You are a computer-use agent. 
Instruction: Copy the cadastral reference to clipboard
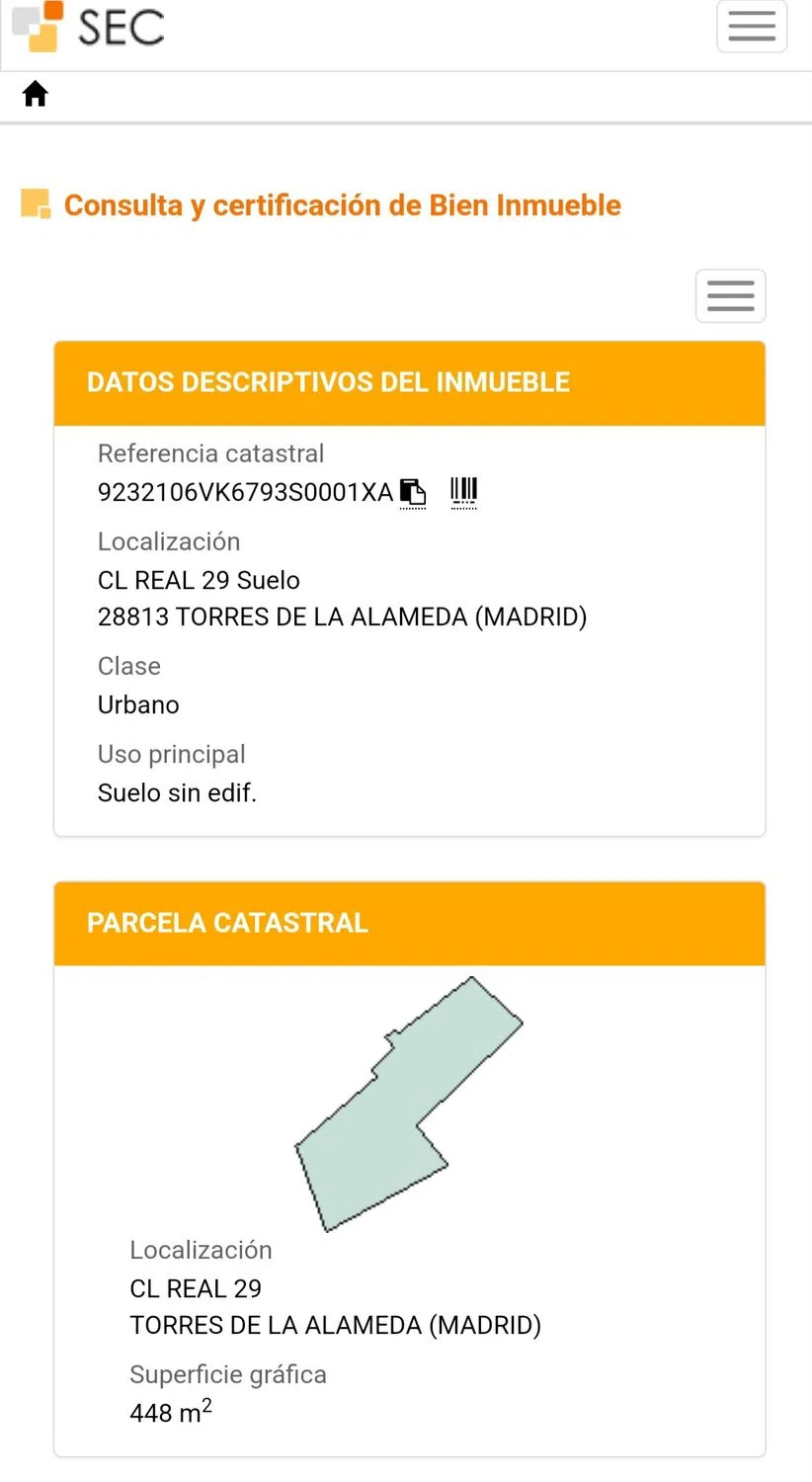[x=413, y=492]
